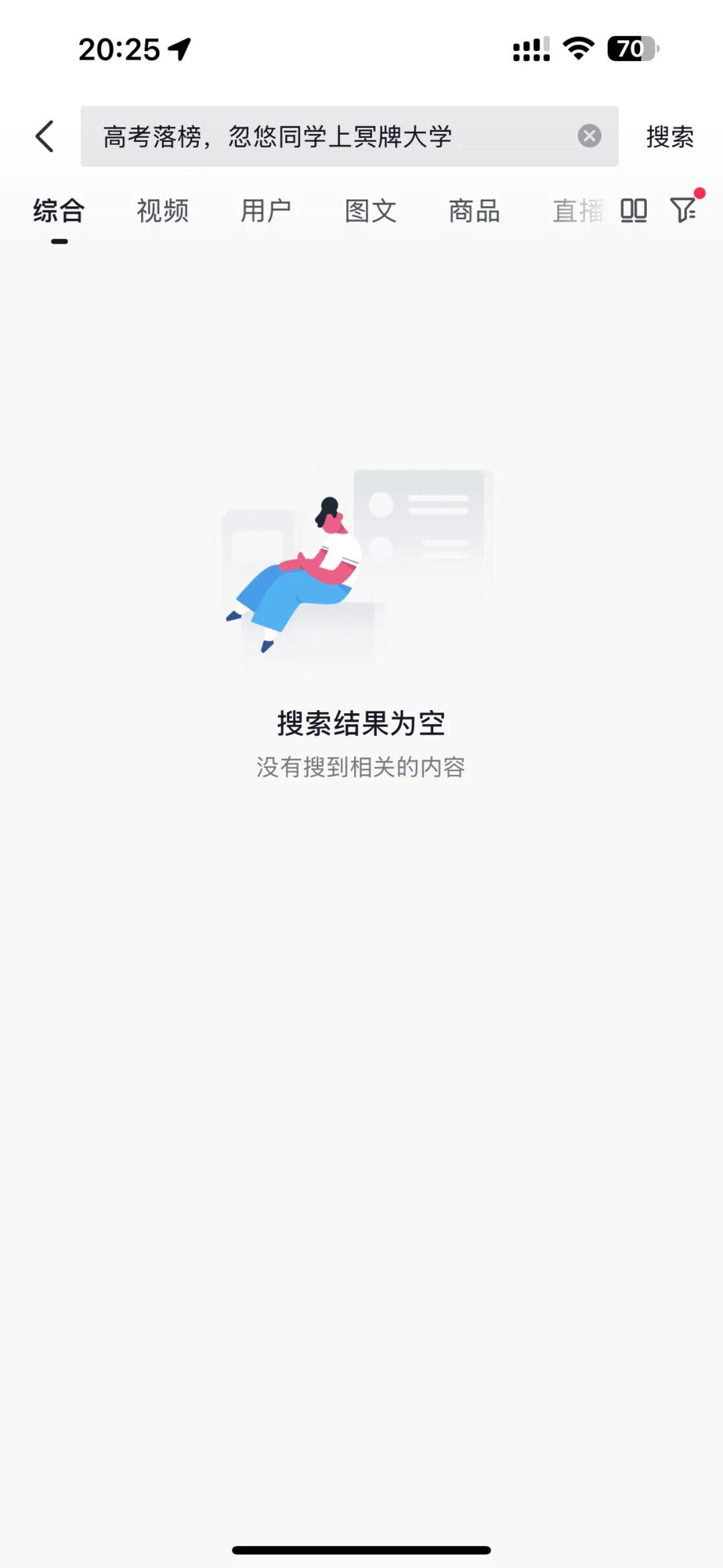723x1568 pixels.
Task: Open the 直播 tab
Action: pyautogui.click(x=577, y=211)
